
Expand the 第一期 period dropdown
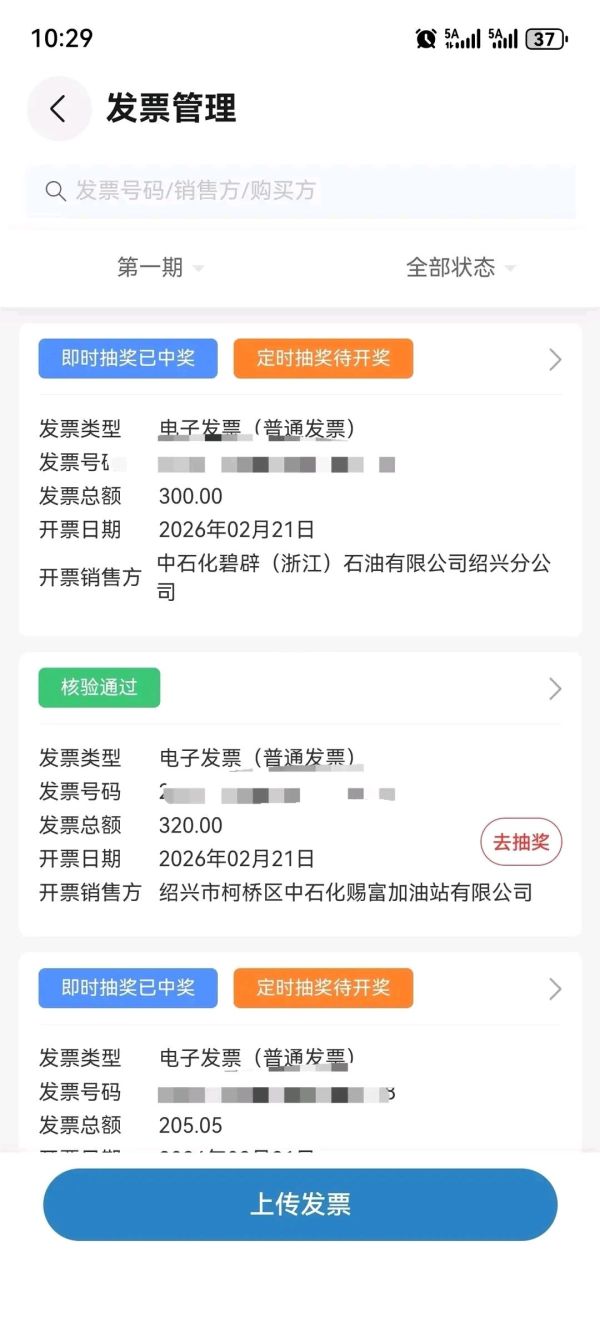pos(160,267)
